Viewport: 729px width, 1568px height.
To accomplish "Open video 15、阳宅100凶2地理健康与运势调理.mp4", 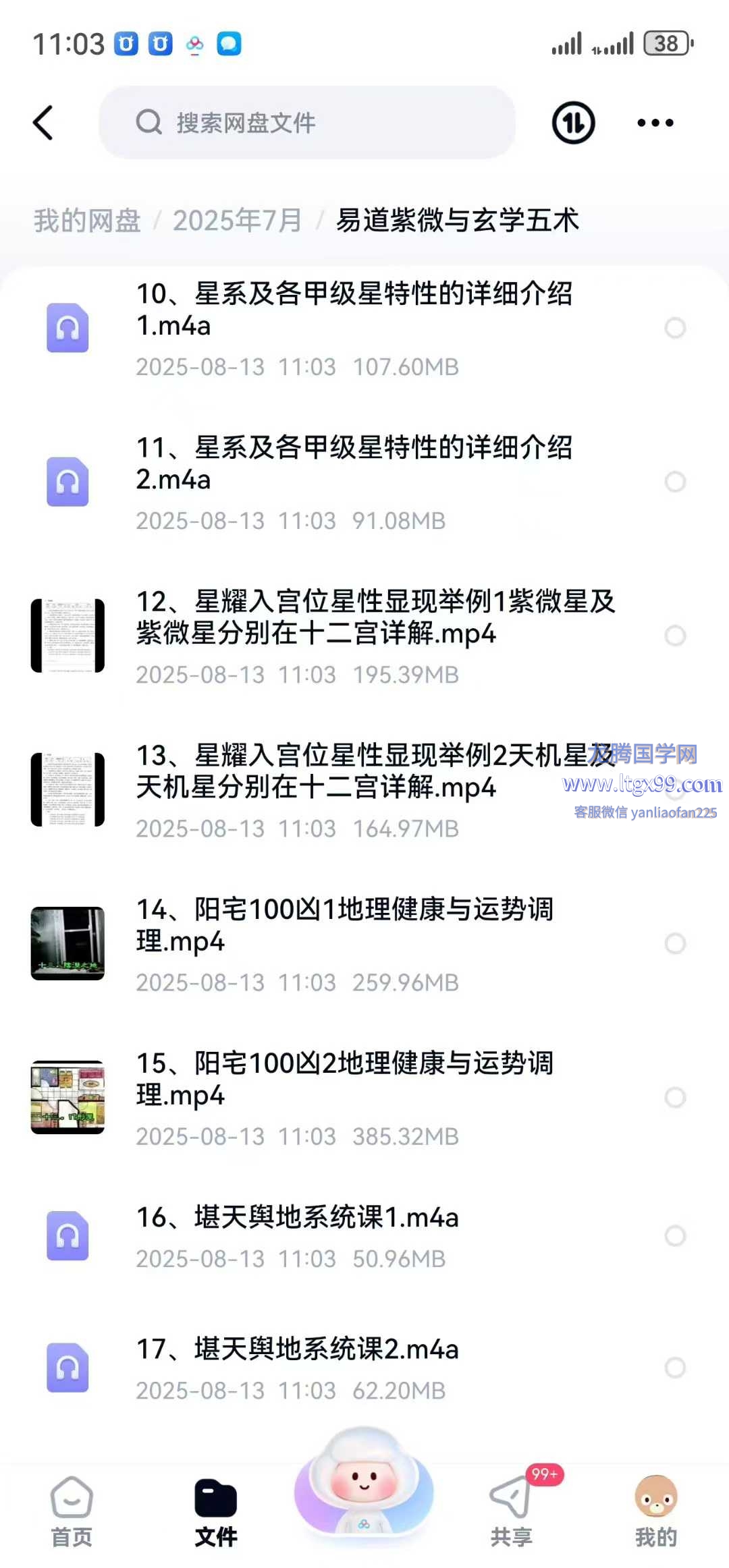I will click(x=344, y=1080).
